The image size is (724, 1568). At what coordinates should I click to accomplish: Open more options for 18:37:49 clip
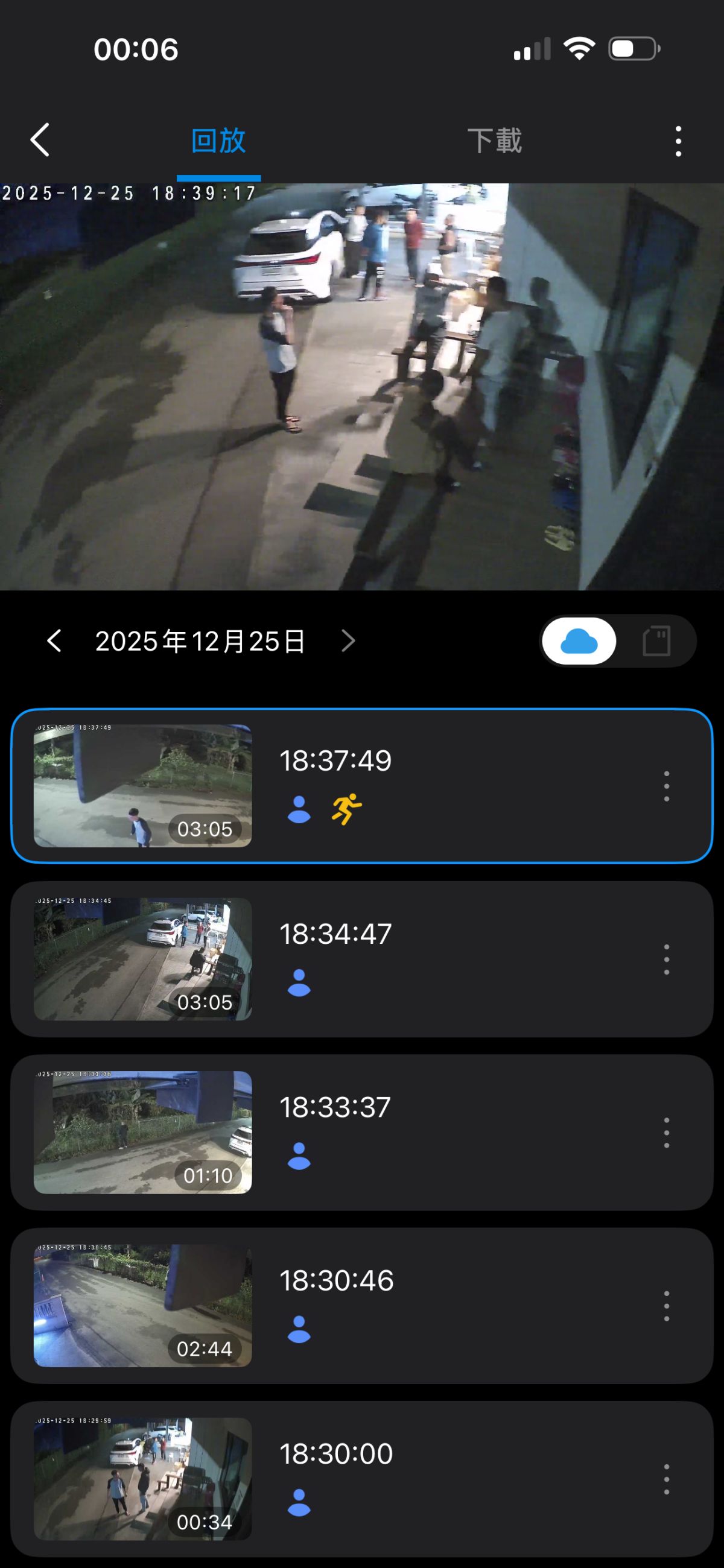pos(666,786)
